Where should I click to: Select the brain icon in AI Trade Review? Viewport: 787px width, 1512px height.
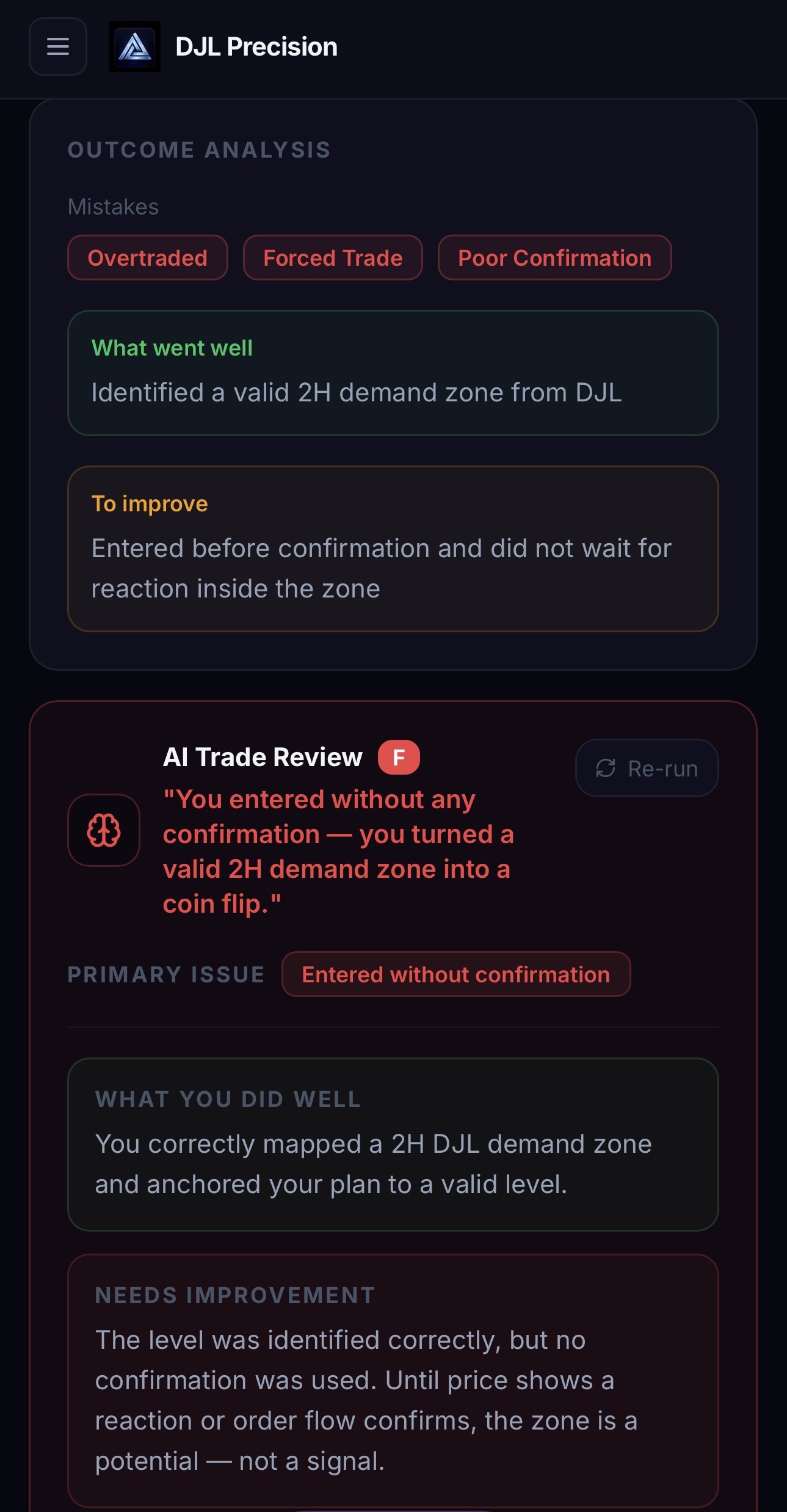click(103, 831)
